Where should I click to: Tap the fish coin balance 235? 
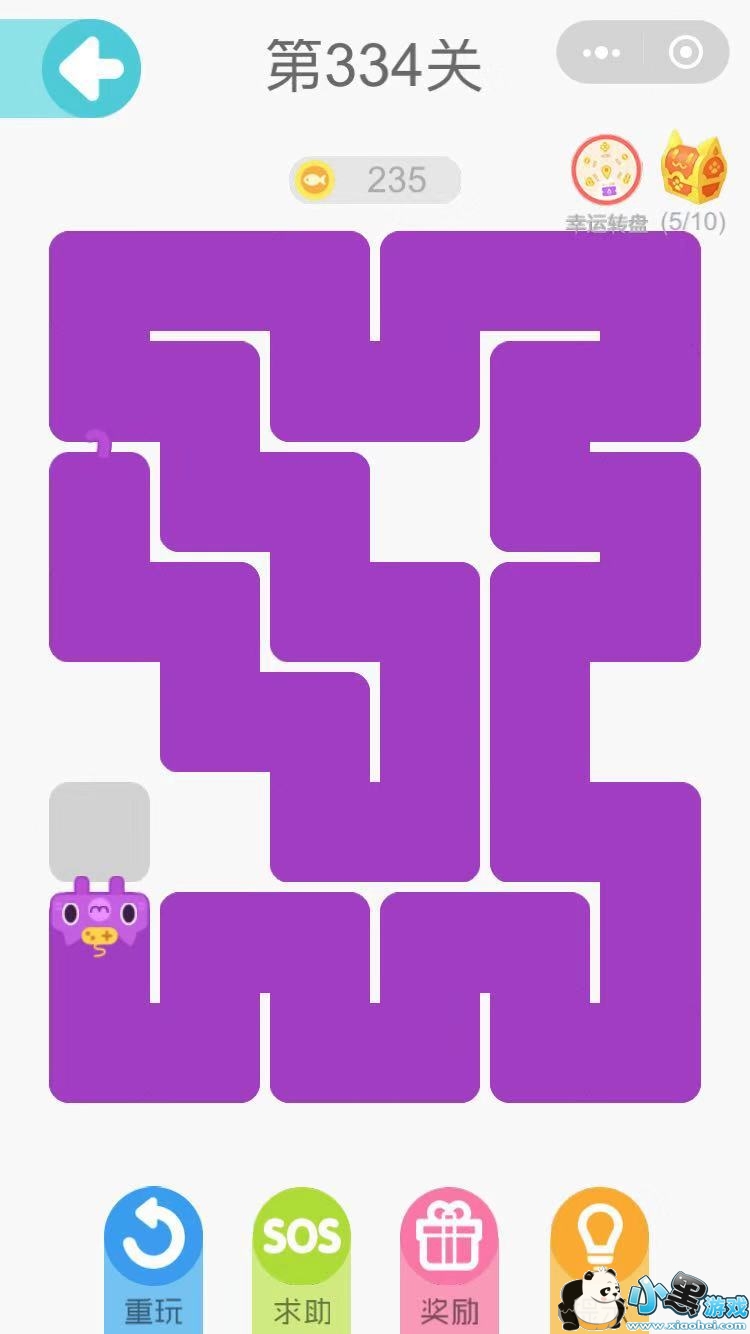pos(375,180)
